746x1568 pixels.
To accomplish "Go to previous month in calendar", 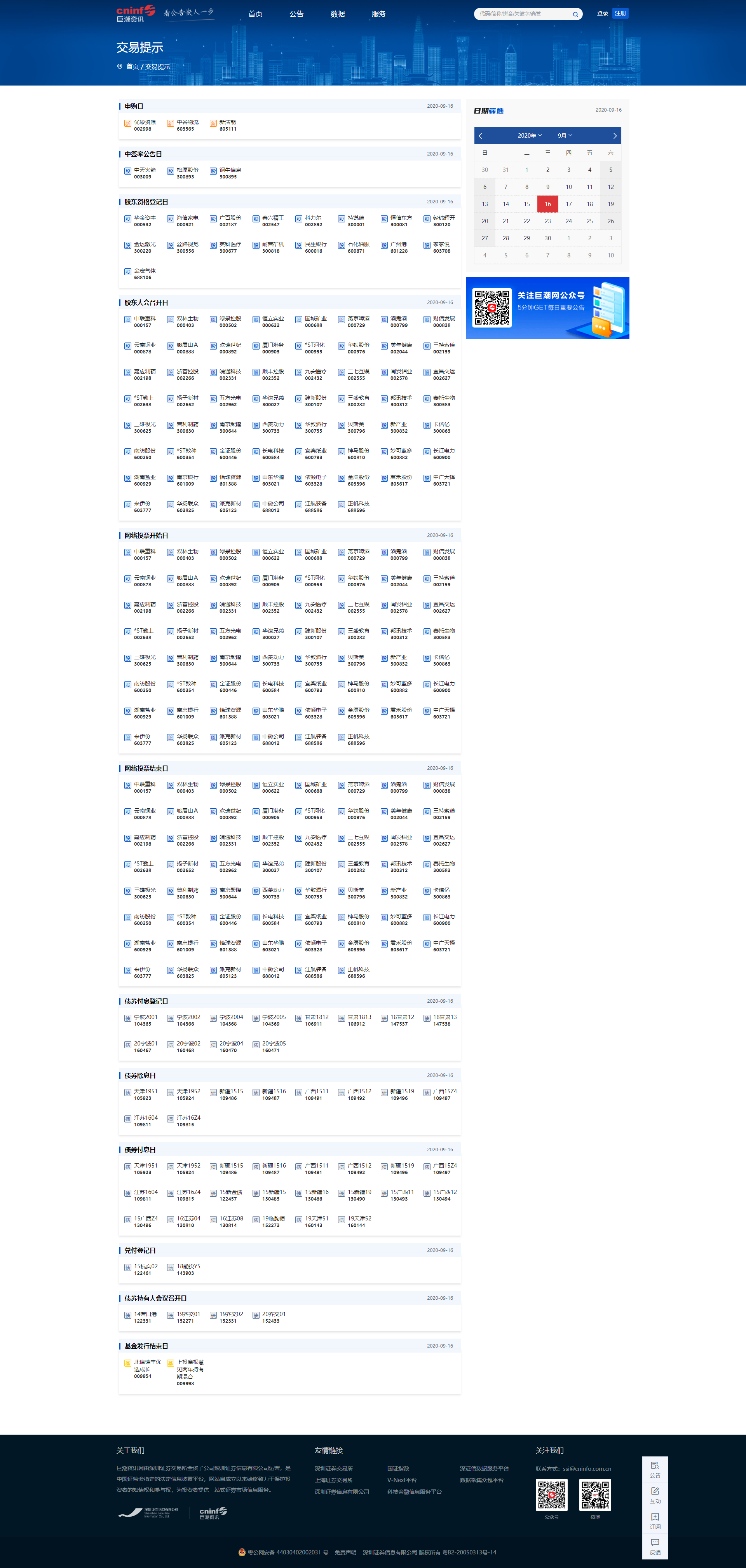I will coord(481,136).
